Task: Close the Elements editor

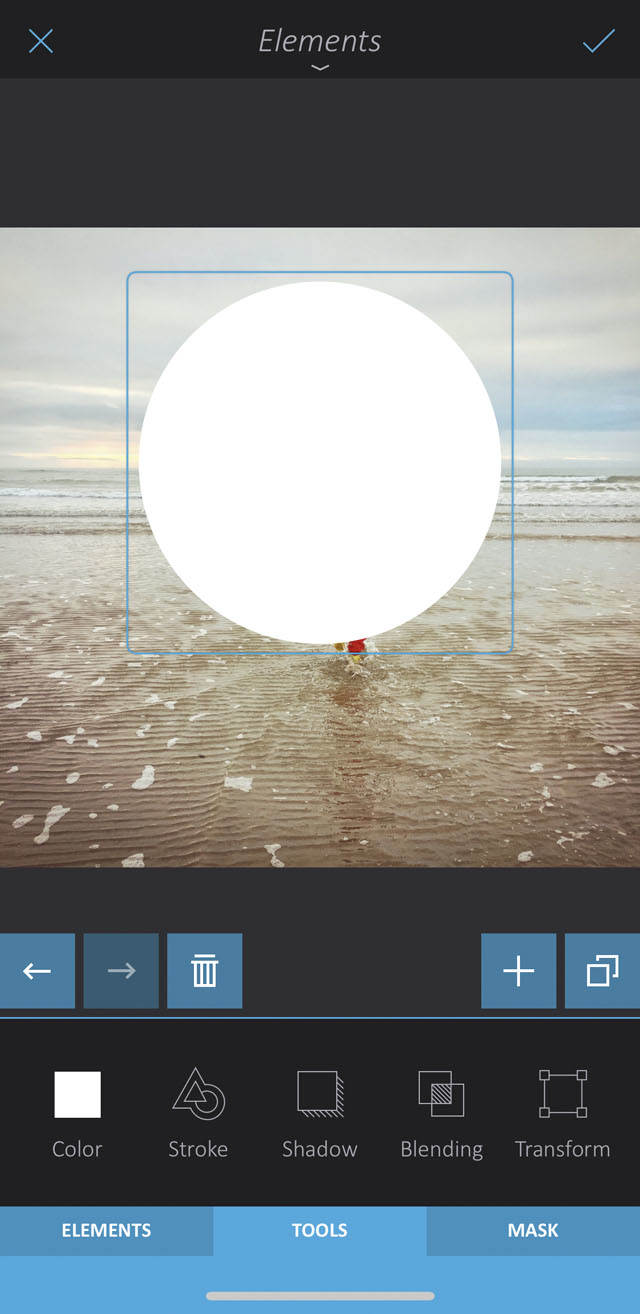Action: pos(41,41)
